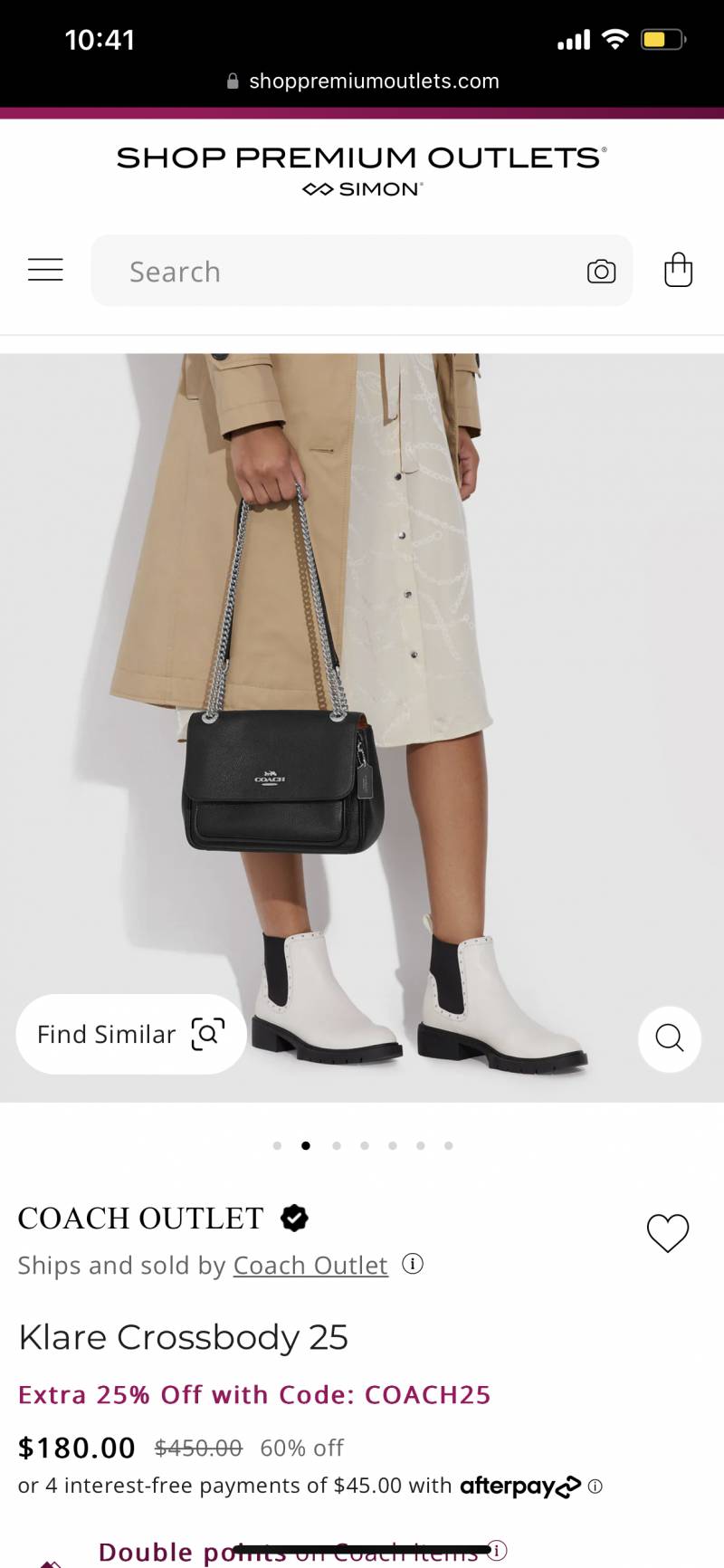Image resolution: width=724 pixels, height=1568 pixels.
Task: Tap the shoppremiumoutlets.com address bar
Action: tap(362, 81)
